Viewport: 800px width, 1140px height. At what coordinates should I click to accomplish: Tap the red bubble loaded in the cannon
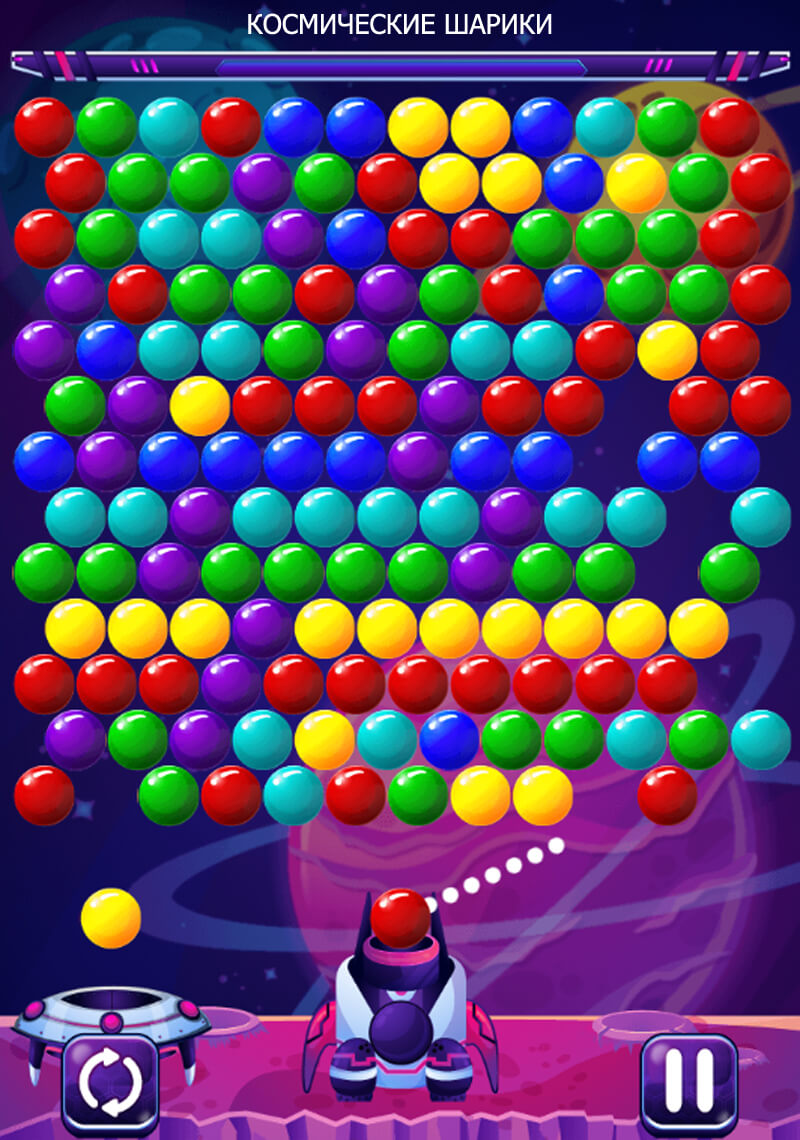tap(400, 918)
